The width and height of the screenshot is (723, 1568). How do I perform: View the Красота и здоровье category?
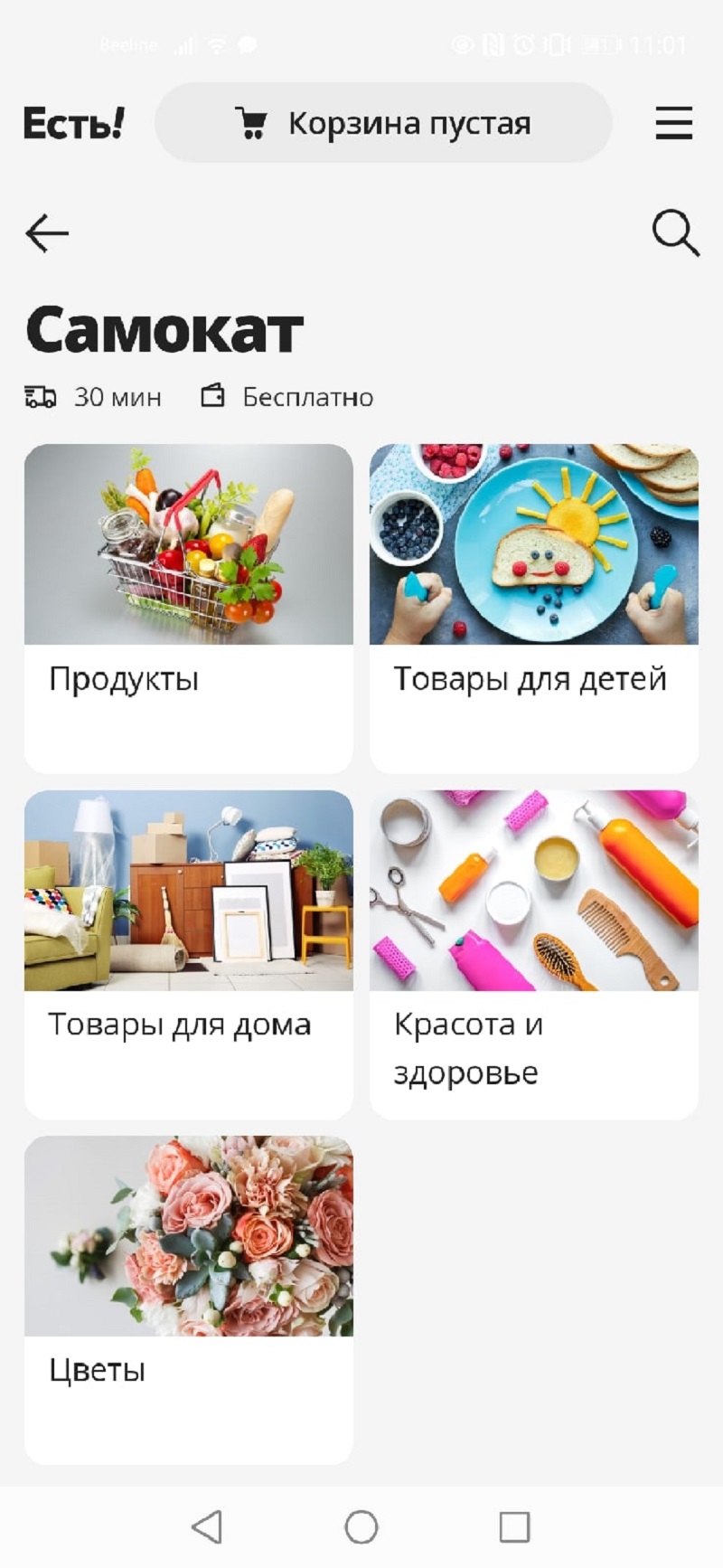[533, 954]
